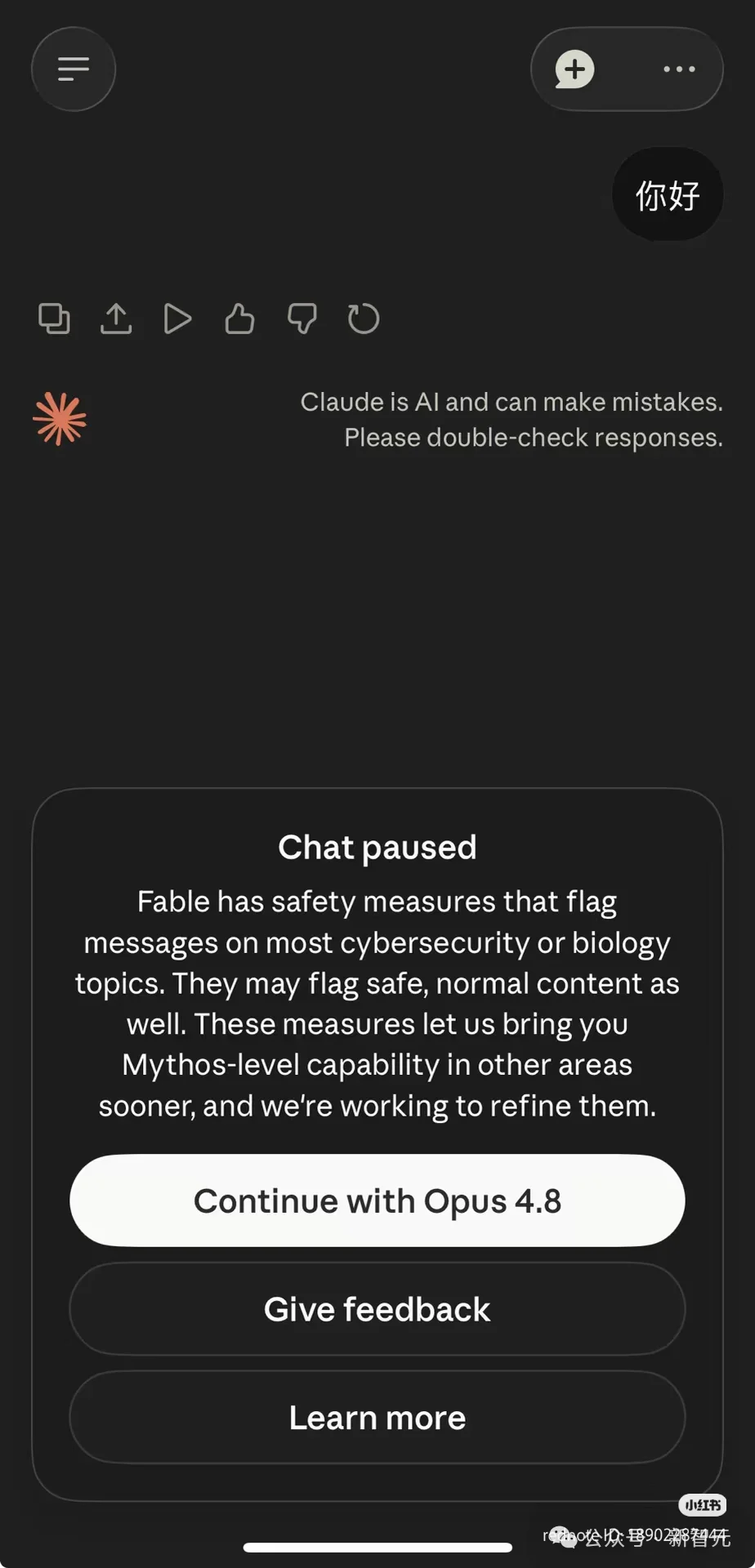
Task: Share the response via upload icon
Action: point(116,318)
